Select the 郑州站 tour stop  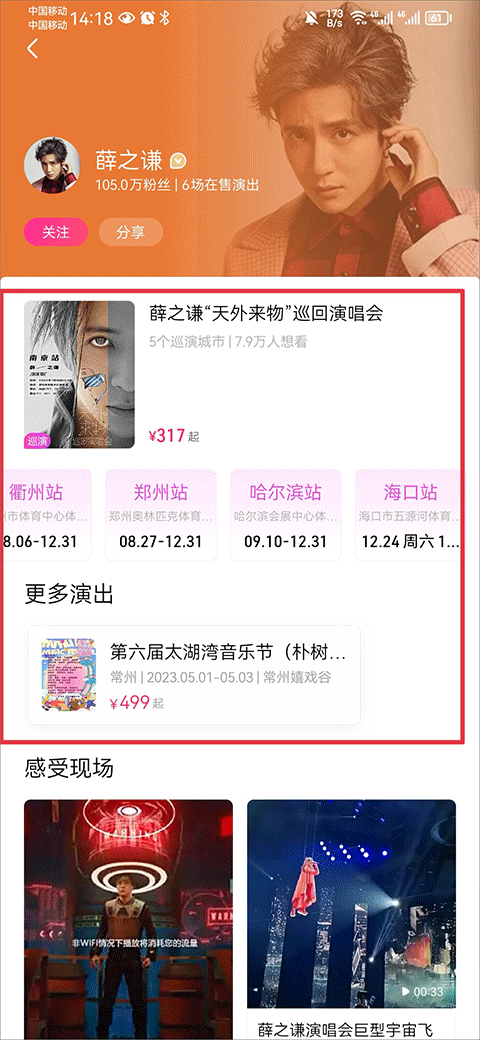(160, 515)
